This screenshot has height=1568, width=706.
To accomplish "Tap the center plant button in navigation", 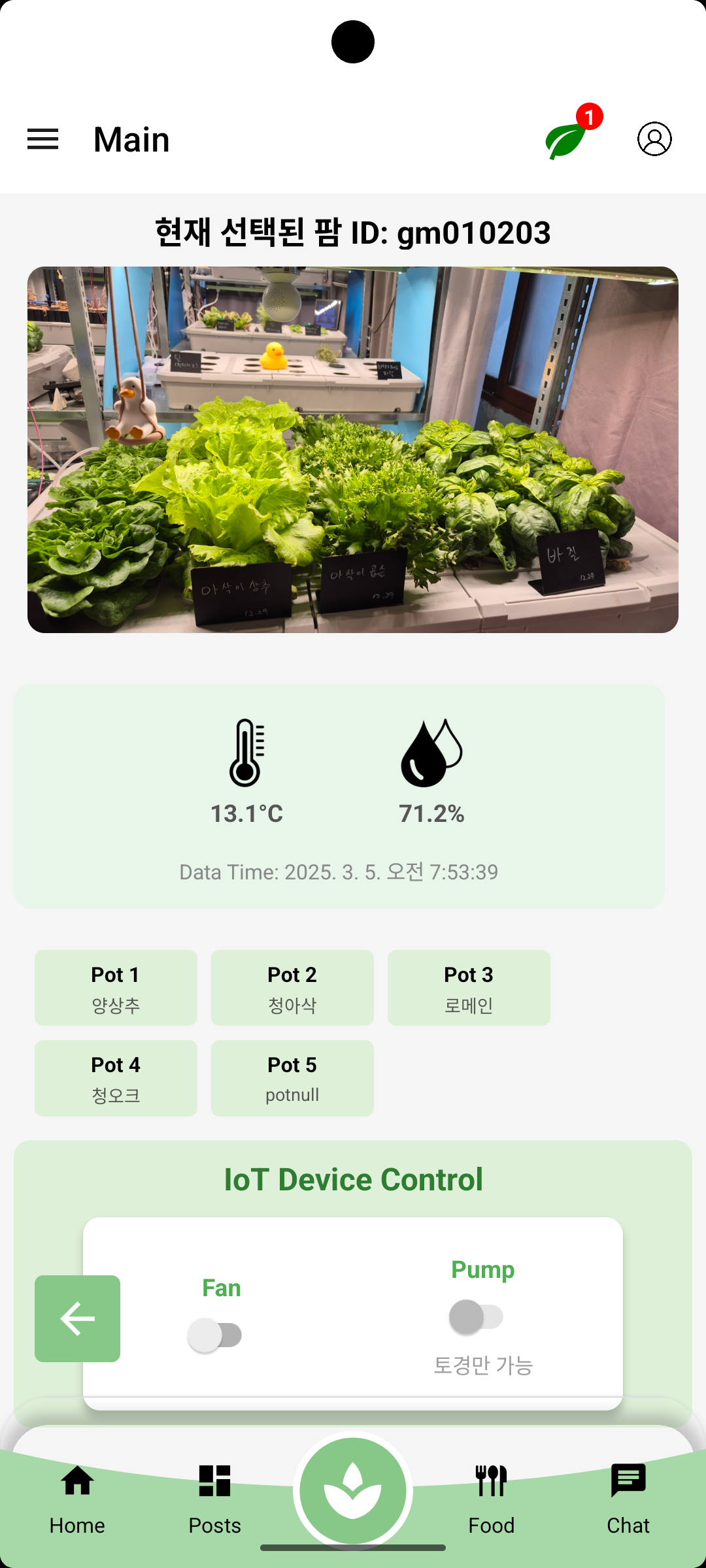I will click(353, 1491).
